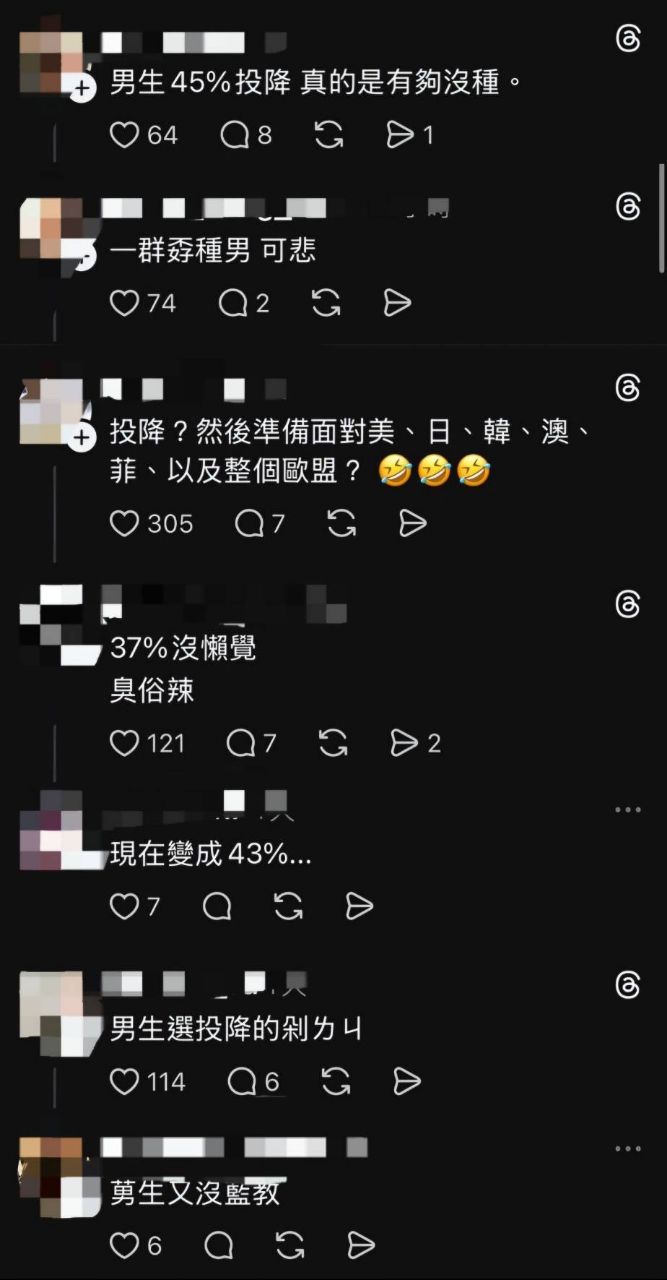Like the comment "一群孬種男 可悲"
The height and width of the screenshot is (1280, 667).
tap(124, 303)
